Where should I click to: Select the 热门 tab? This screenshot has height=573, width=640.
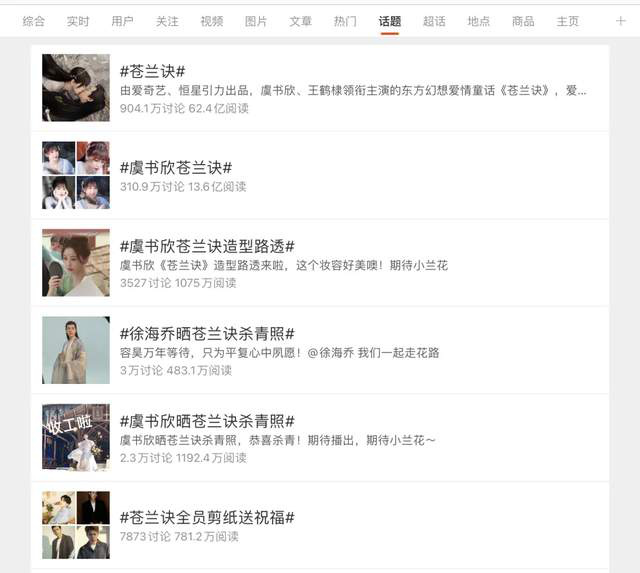tap(345, 21)
